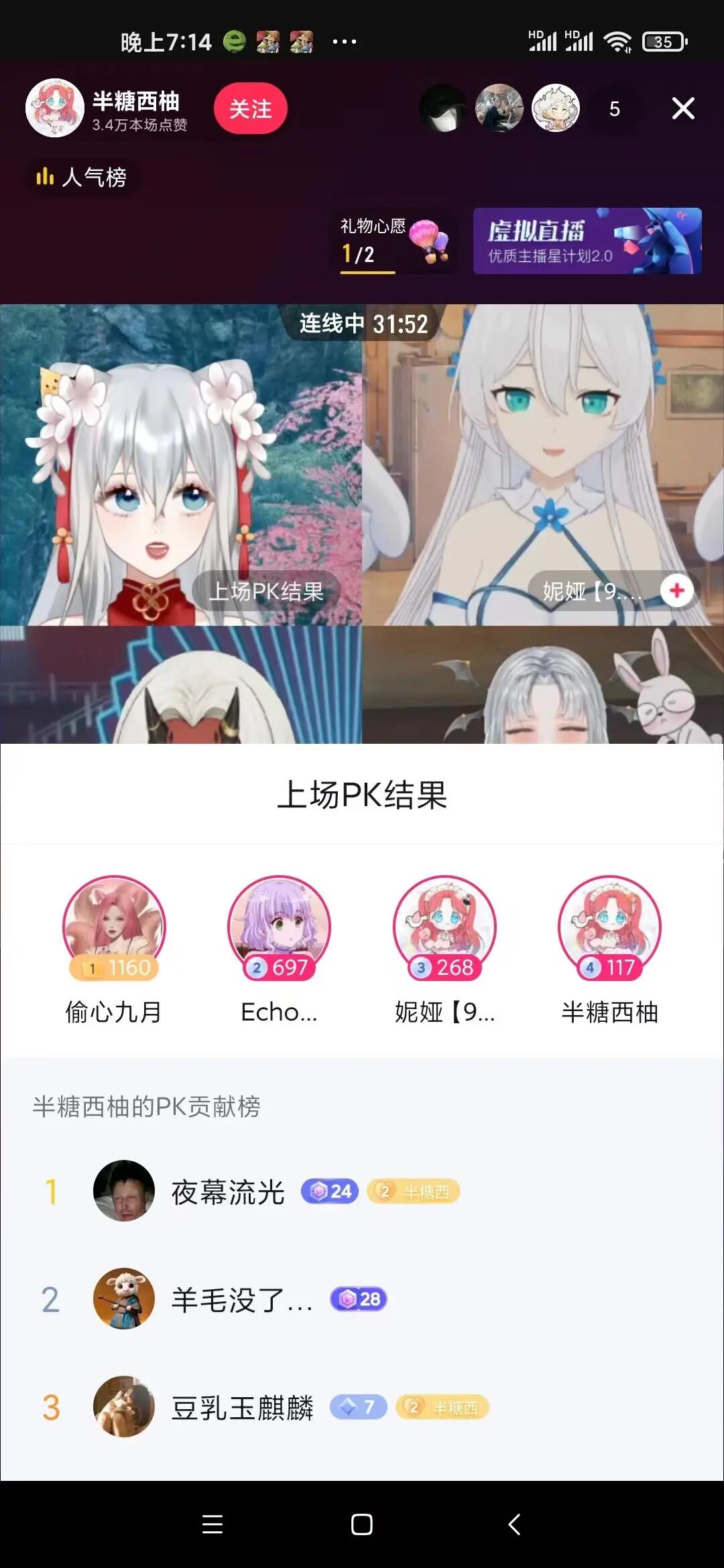The width and height of the screenshot is (724, 1568).
Task: Open the 人气榜 popularity ranking
Action: 82,177
